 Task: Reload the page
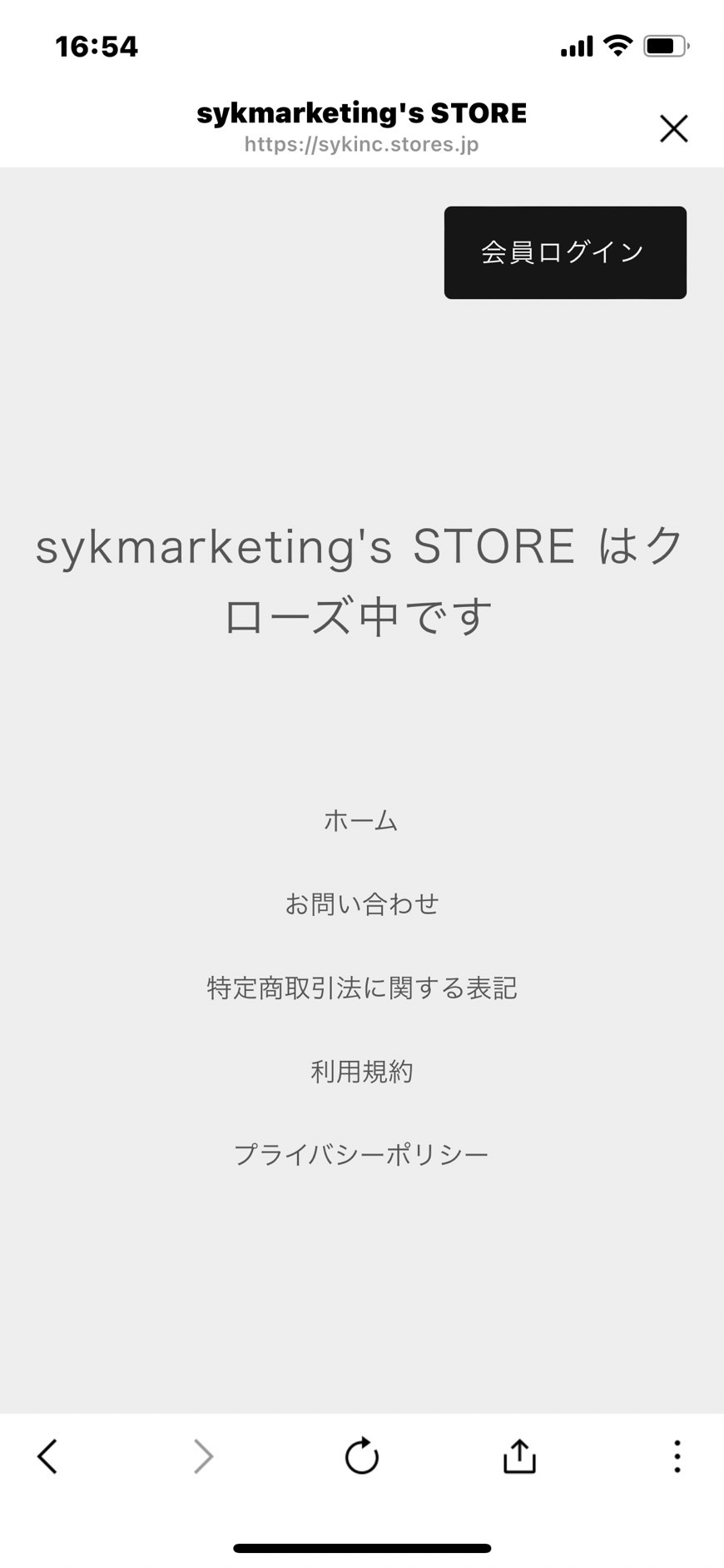coord(362,1456)
